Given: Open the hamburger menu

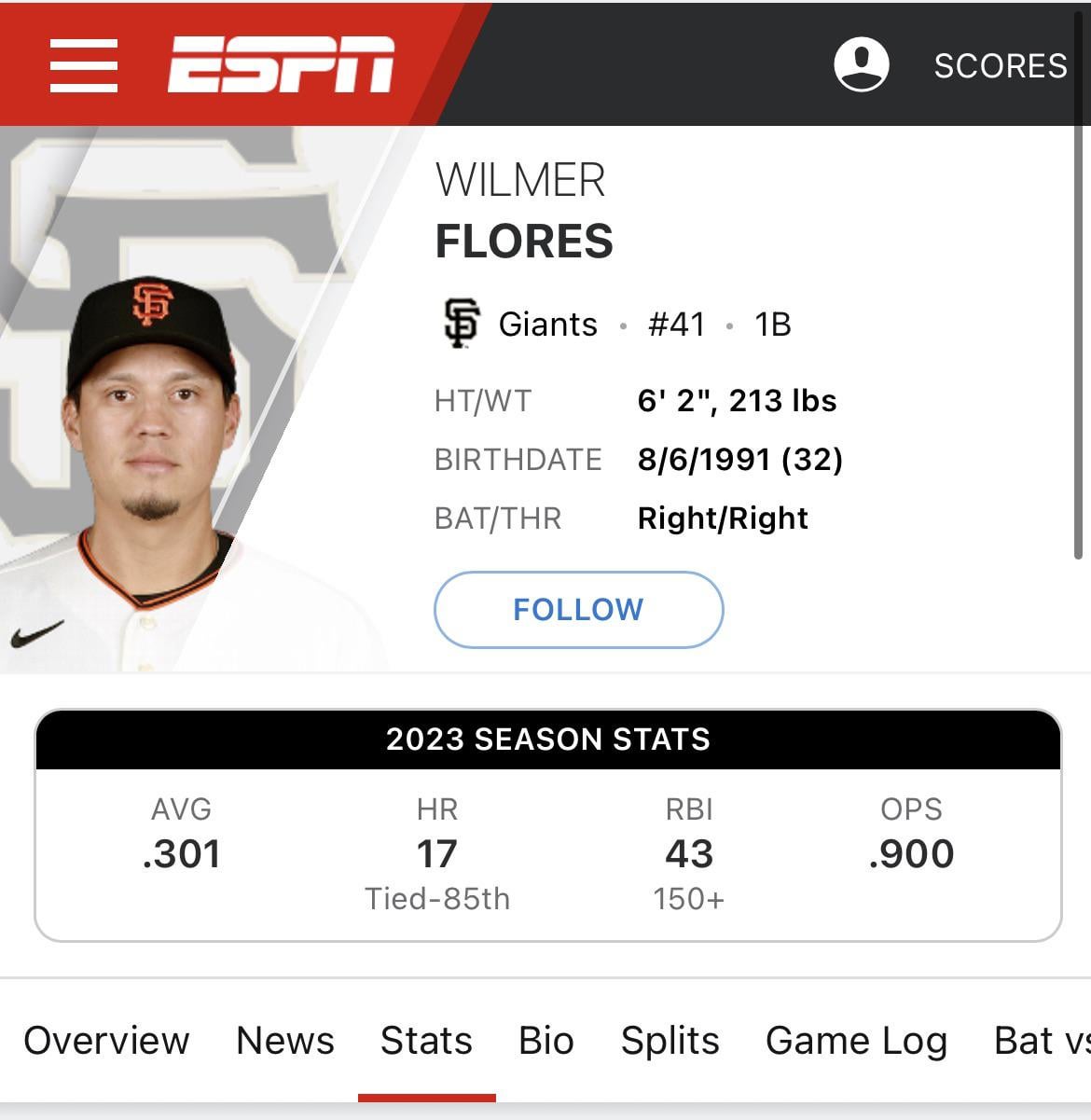Looking at the screenshot, I should (x=84, y=65).
